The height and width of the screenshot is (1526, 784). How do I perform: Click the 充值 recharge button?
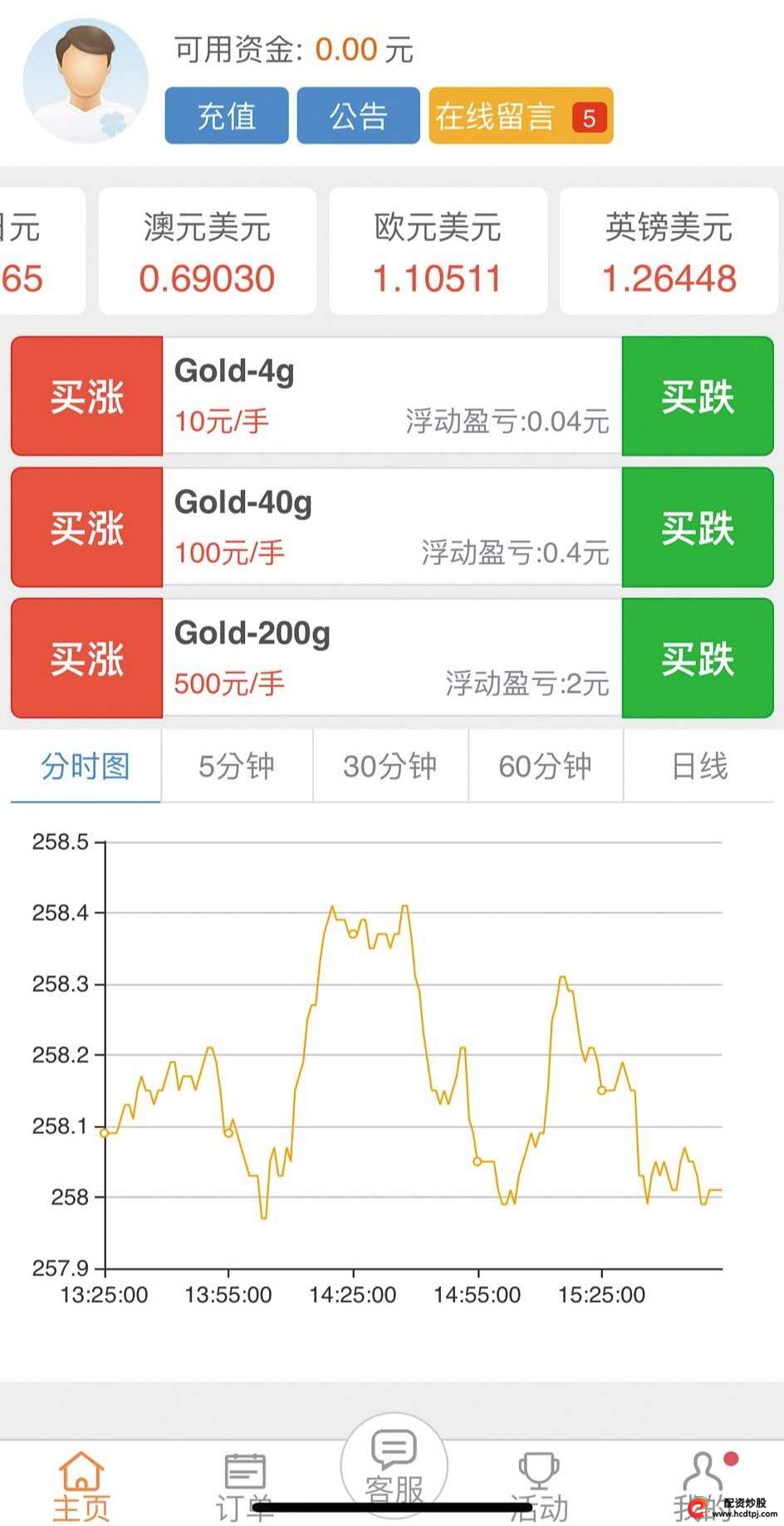(x=226, y=116)
